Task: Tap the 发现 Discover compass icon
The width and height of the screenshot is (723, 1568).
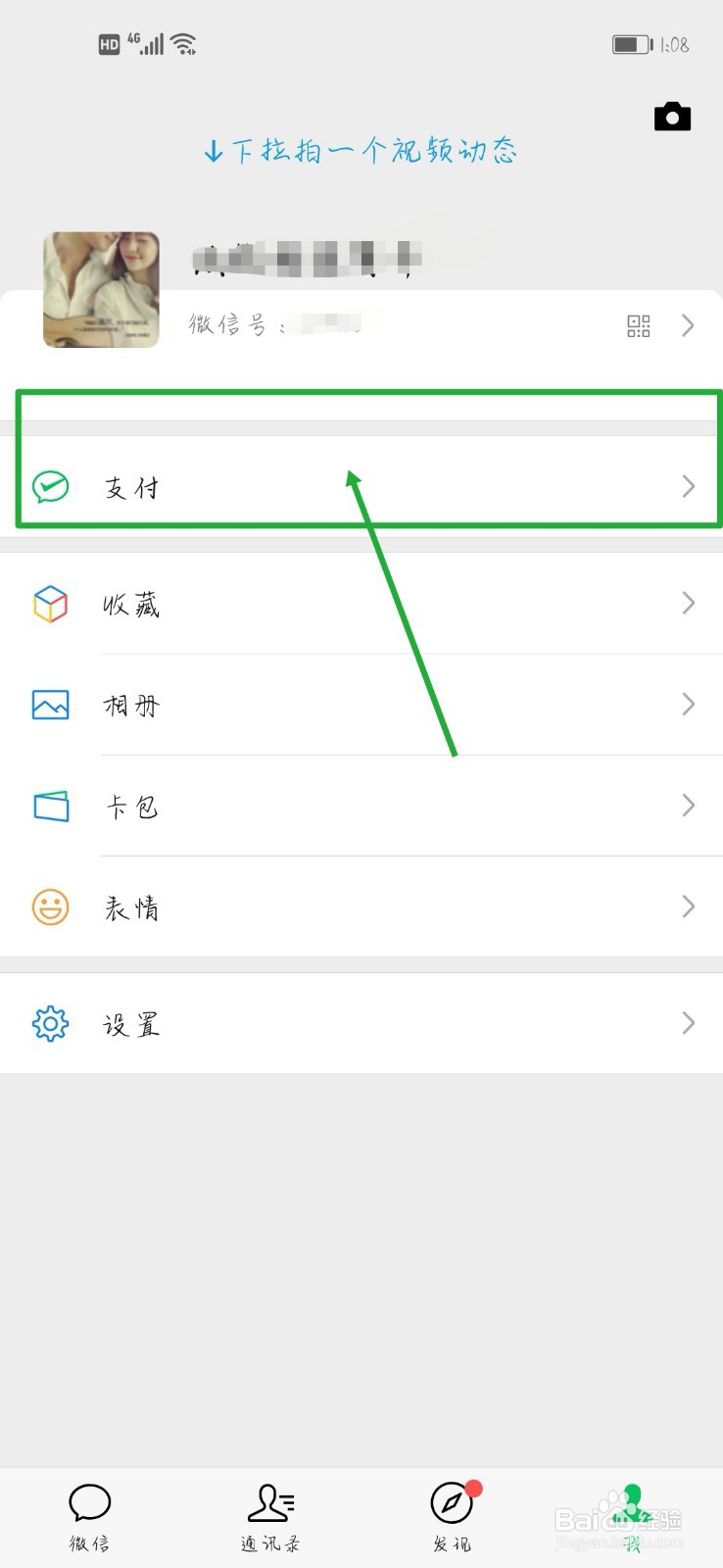Action: 450,1502
